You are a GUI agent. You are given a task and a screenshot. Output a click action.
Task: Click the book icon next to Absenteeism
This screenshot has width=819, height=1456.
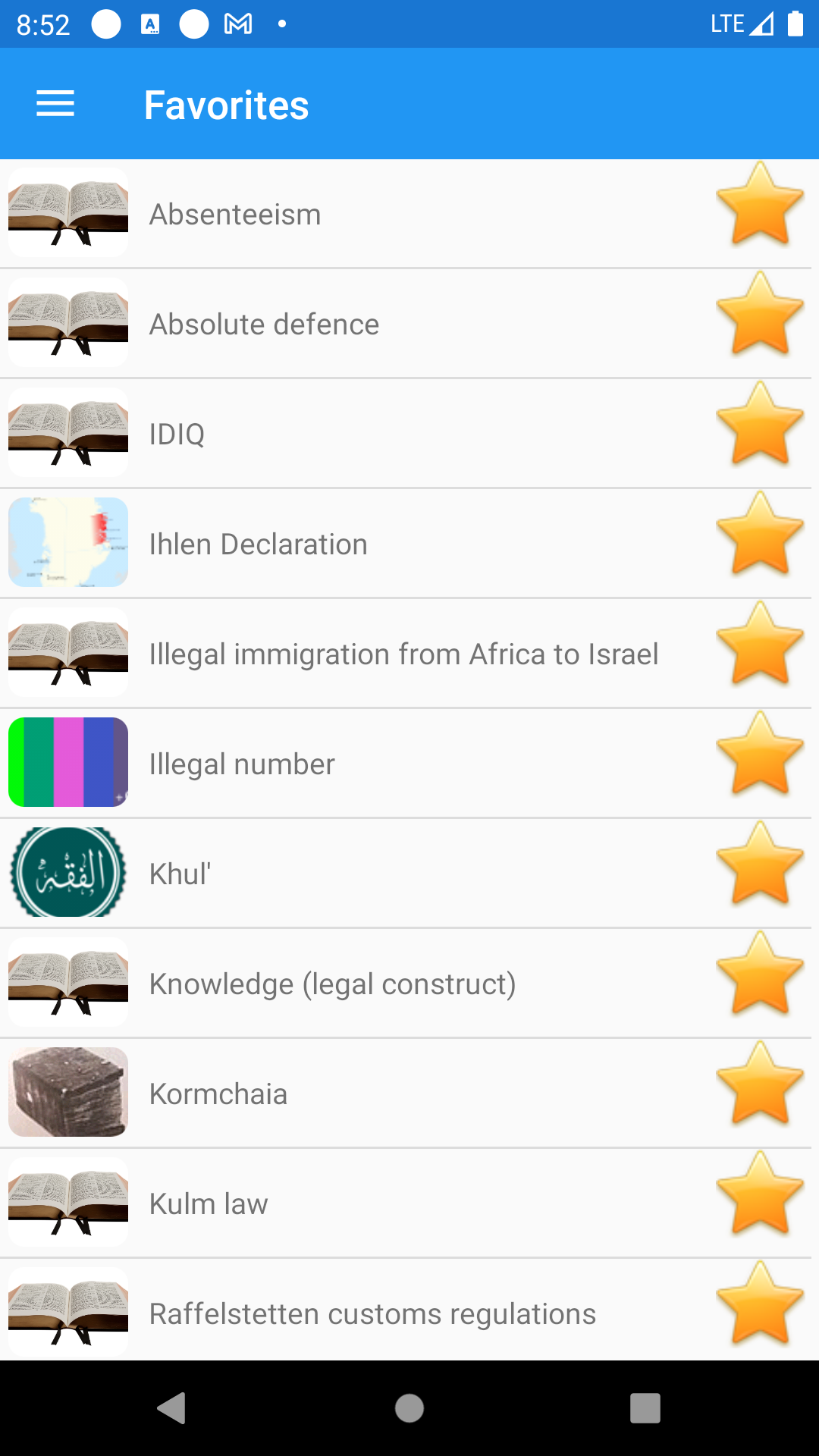(x=67, y=213)
